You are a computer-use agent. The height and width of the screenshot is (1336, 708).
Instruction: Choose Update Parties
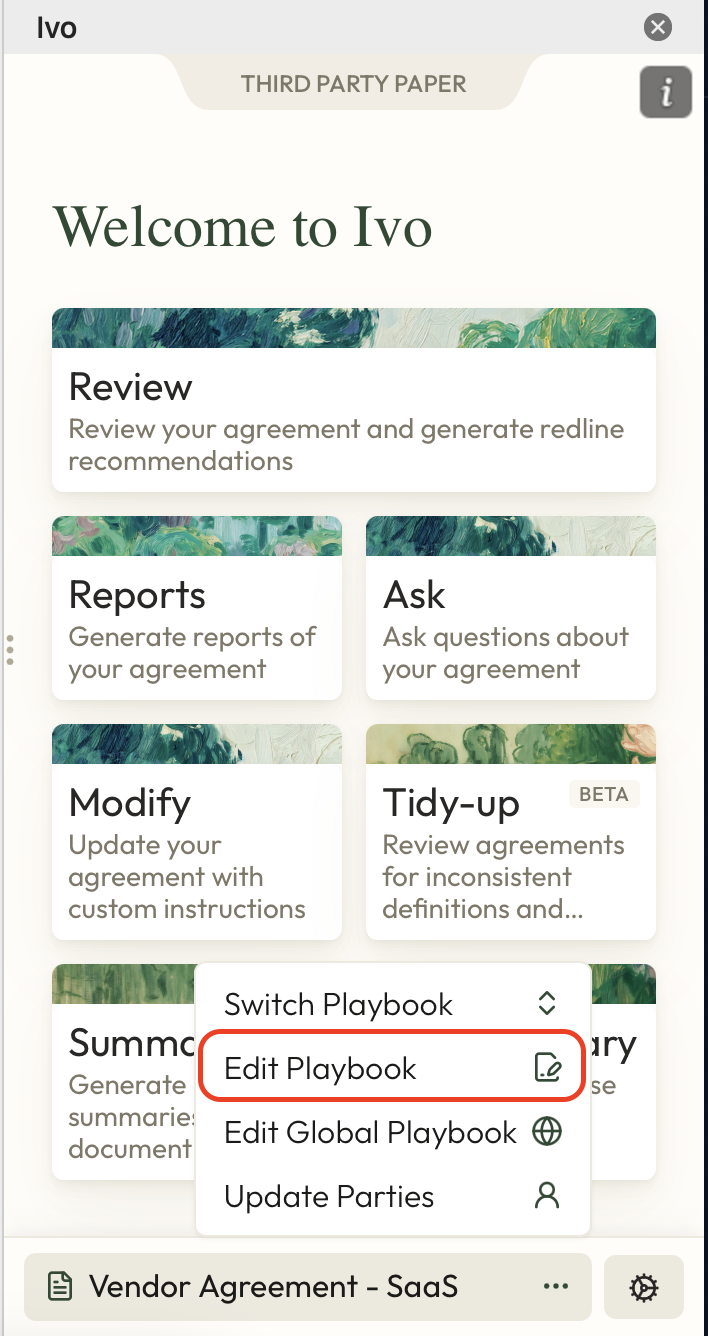(391, 1196)
